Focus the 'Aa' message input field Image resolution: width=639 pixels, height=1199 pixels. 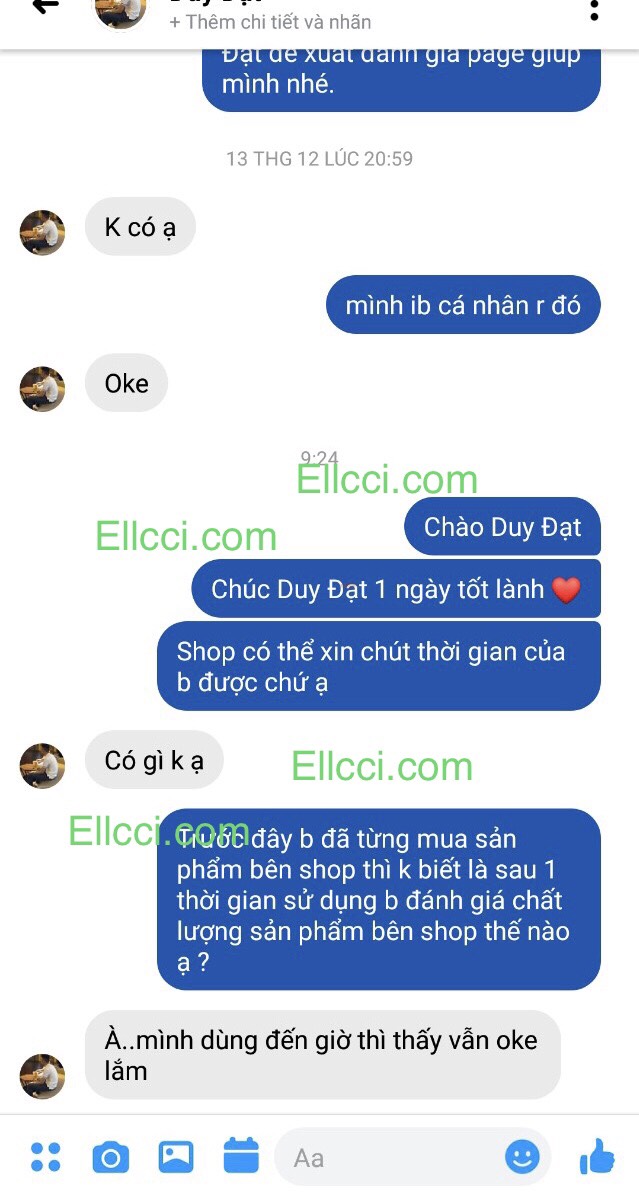pos(390,1158)
